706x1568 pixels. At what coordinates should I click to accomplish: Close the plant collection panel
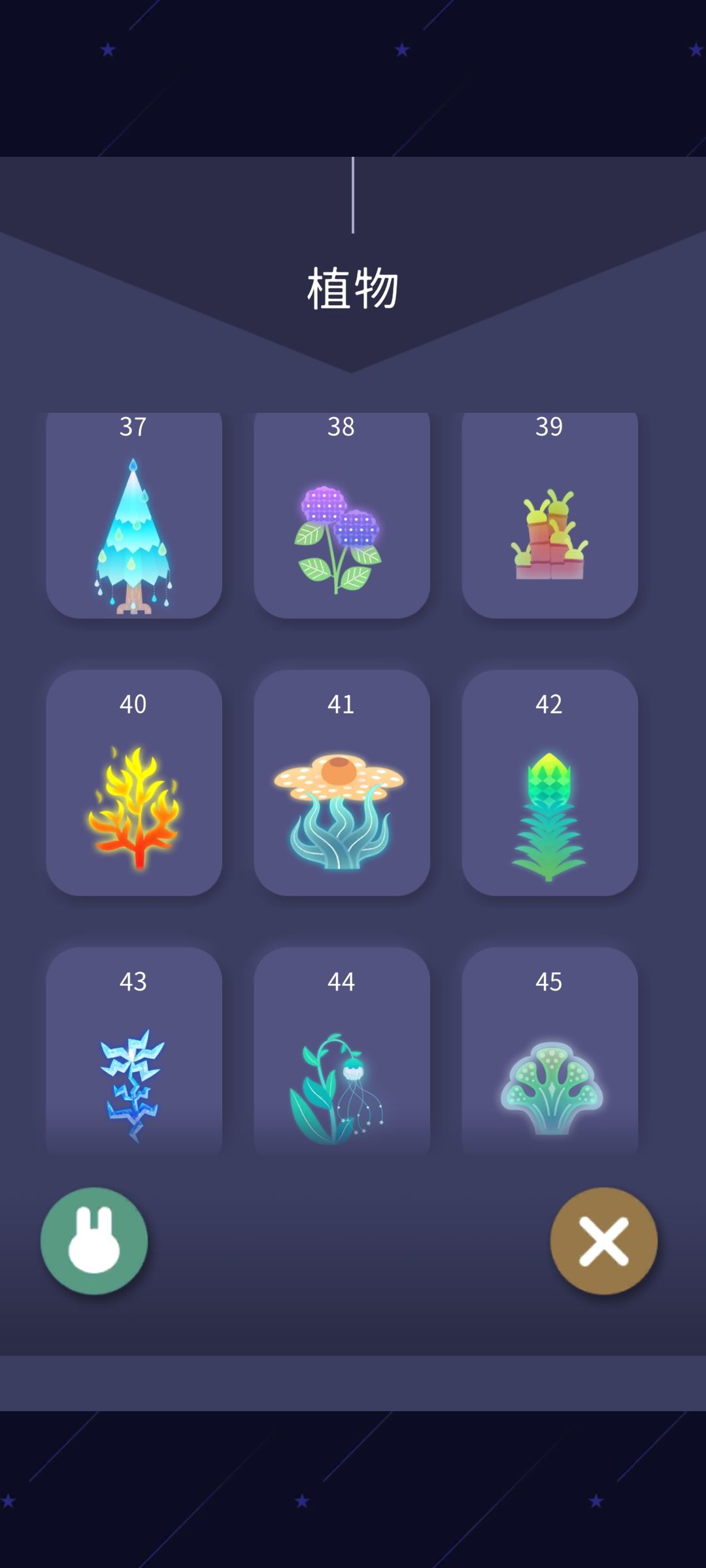[x=604, y=1241]
